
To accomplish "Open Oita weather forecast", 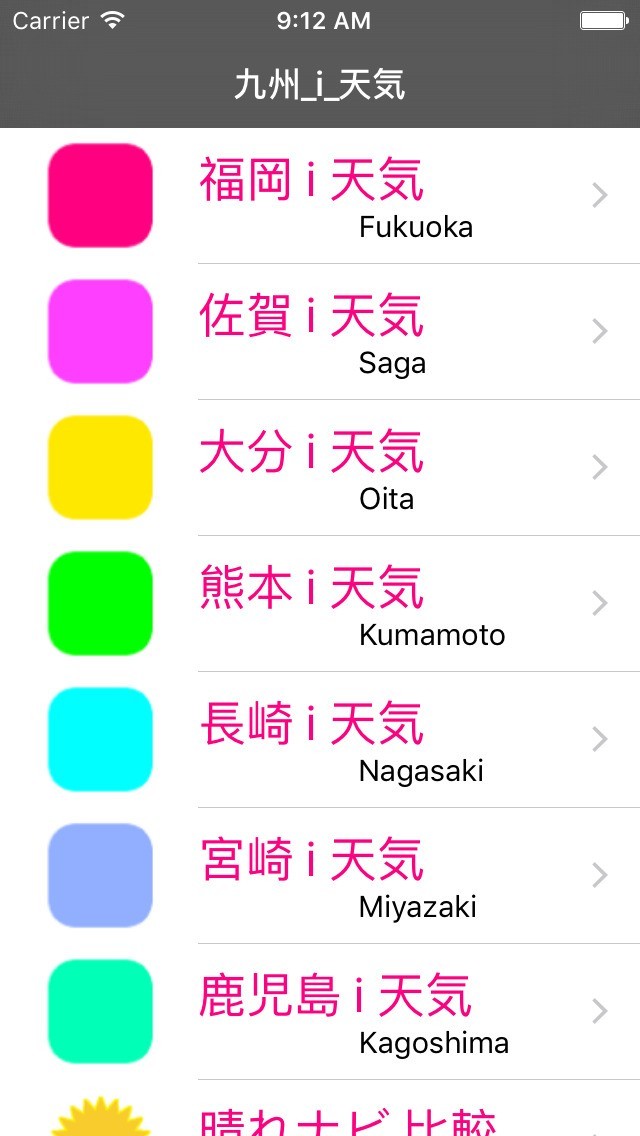I will coord(320,468).
